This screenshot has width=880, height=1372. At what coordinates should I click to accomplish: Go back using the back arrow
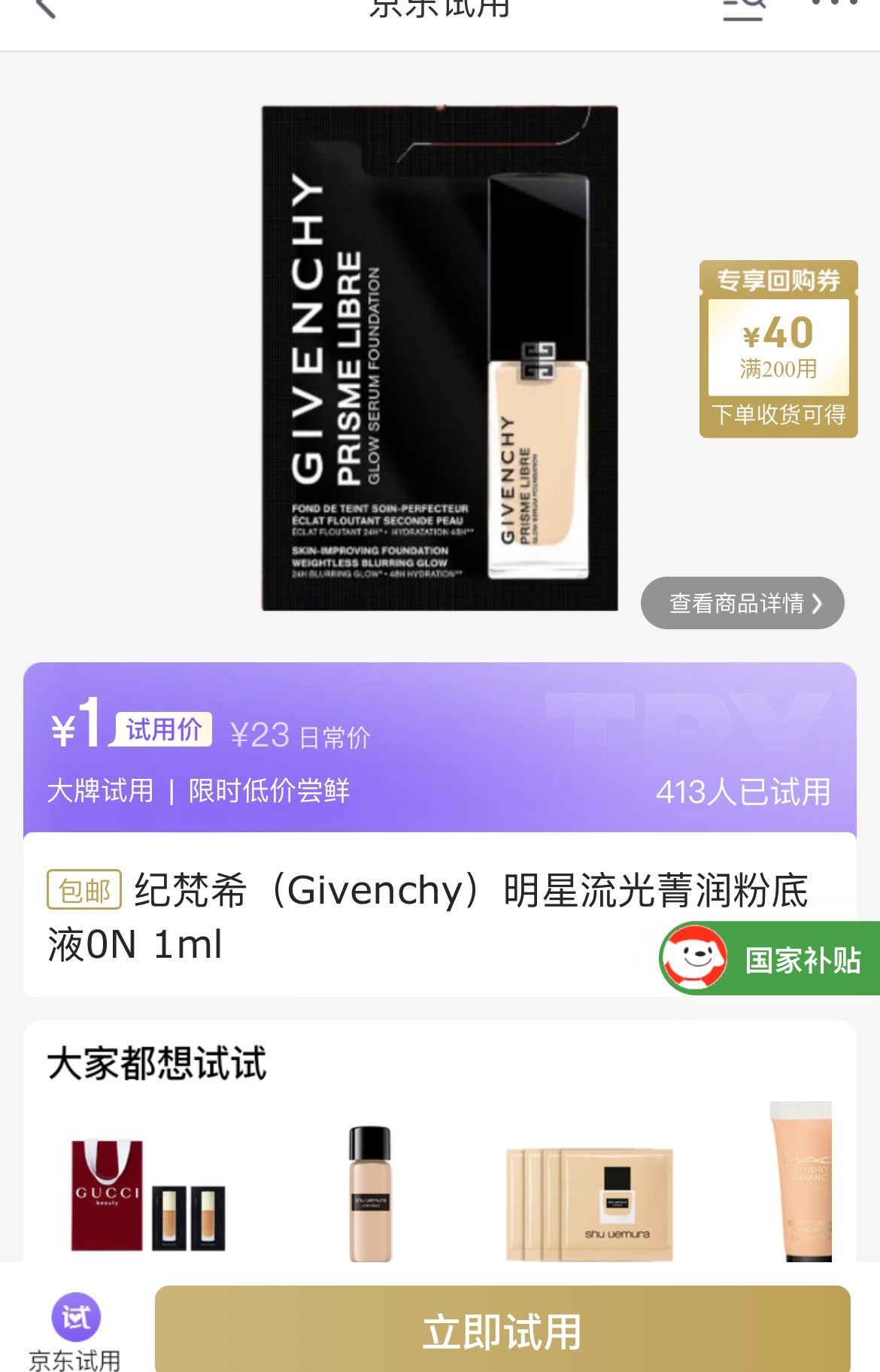[41, 8]
